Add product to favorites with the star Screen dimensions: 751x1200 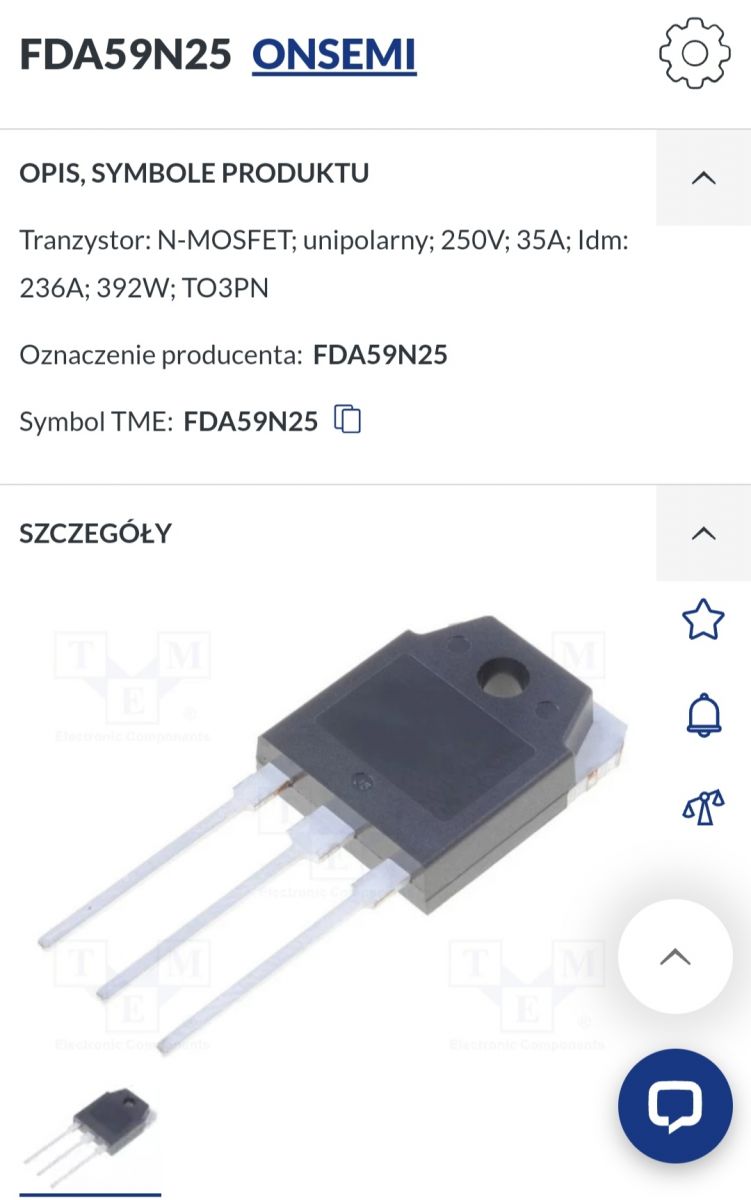tap(703, 620)
